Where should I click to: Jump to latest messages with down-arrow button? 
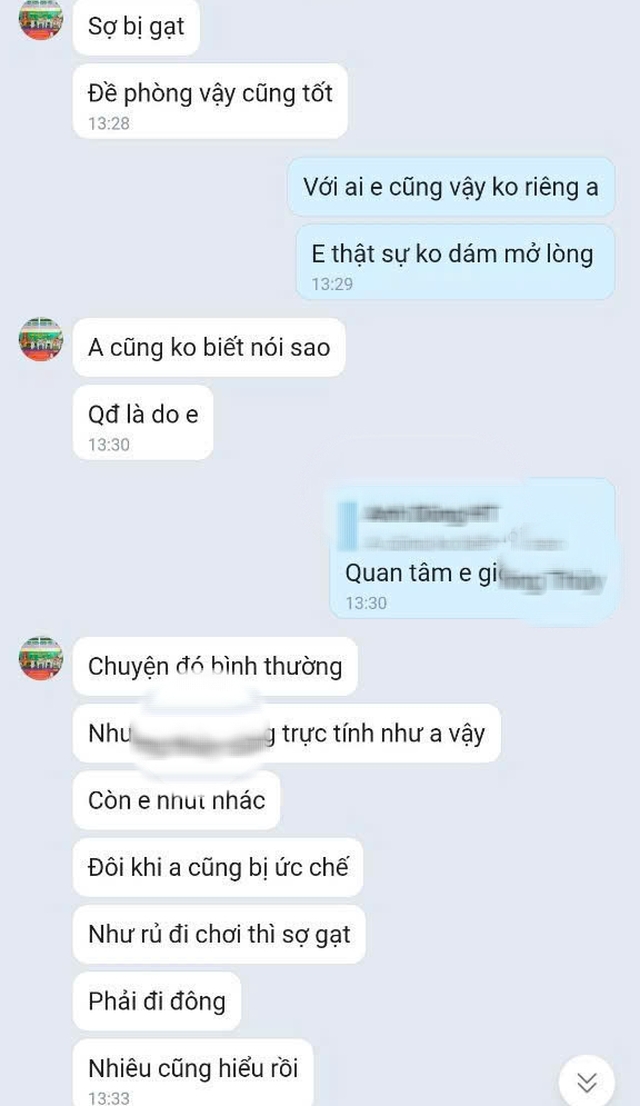(x=587, y=1081)
